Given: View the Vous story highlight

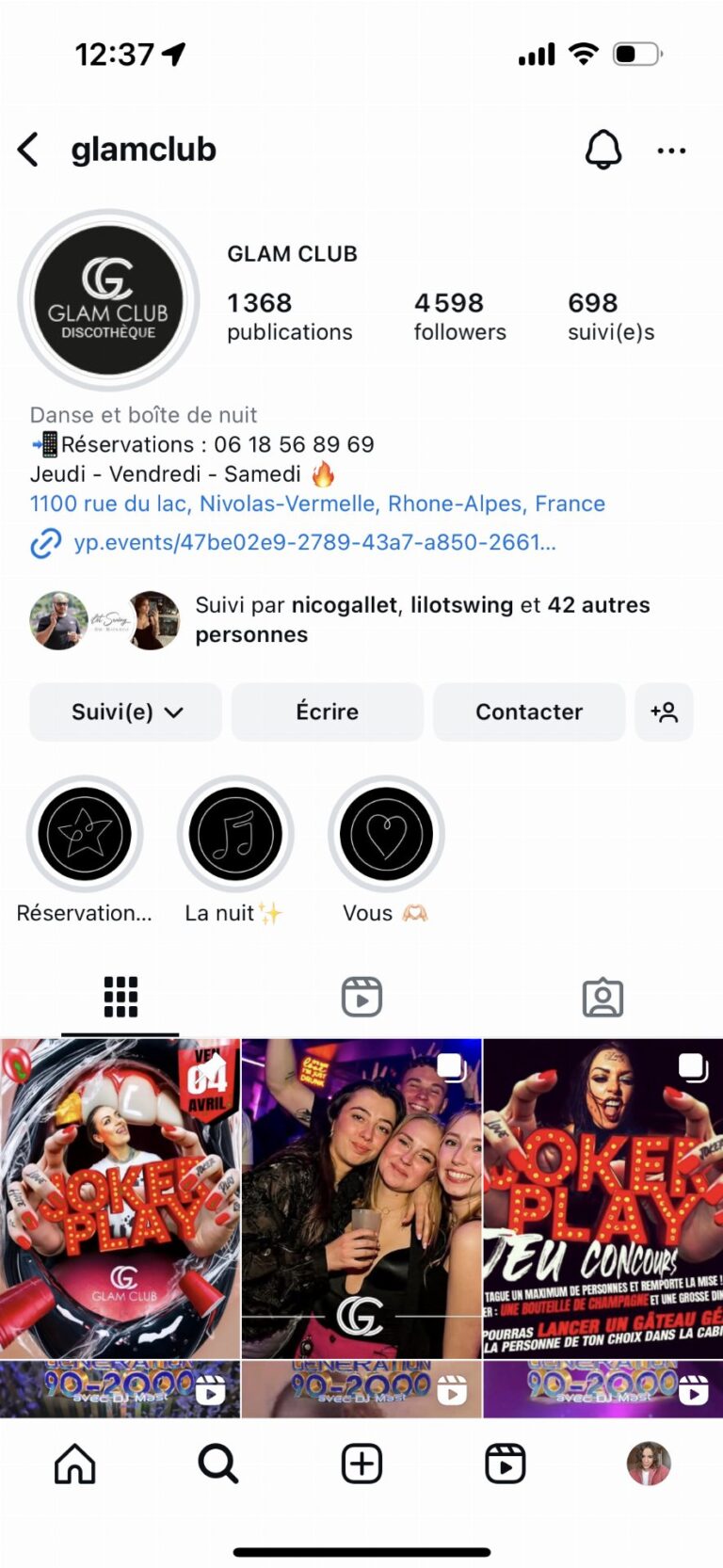Looking at the screenshot, I should [x=386, y=835].
